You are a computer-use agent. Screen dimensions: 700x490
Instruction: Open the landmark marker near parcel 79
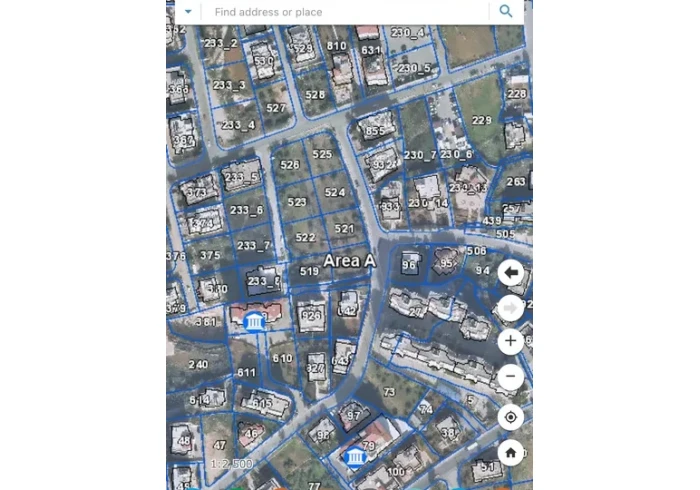[354, 456]
